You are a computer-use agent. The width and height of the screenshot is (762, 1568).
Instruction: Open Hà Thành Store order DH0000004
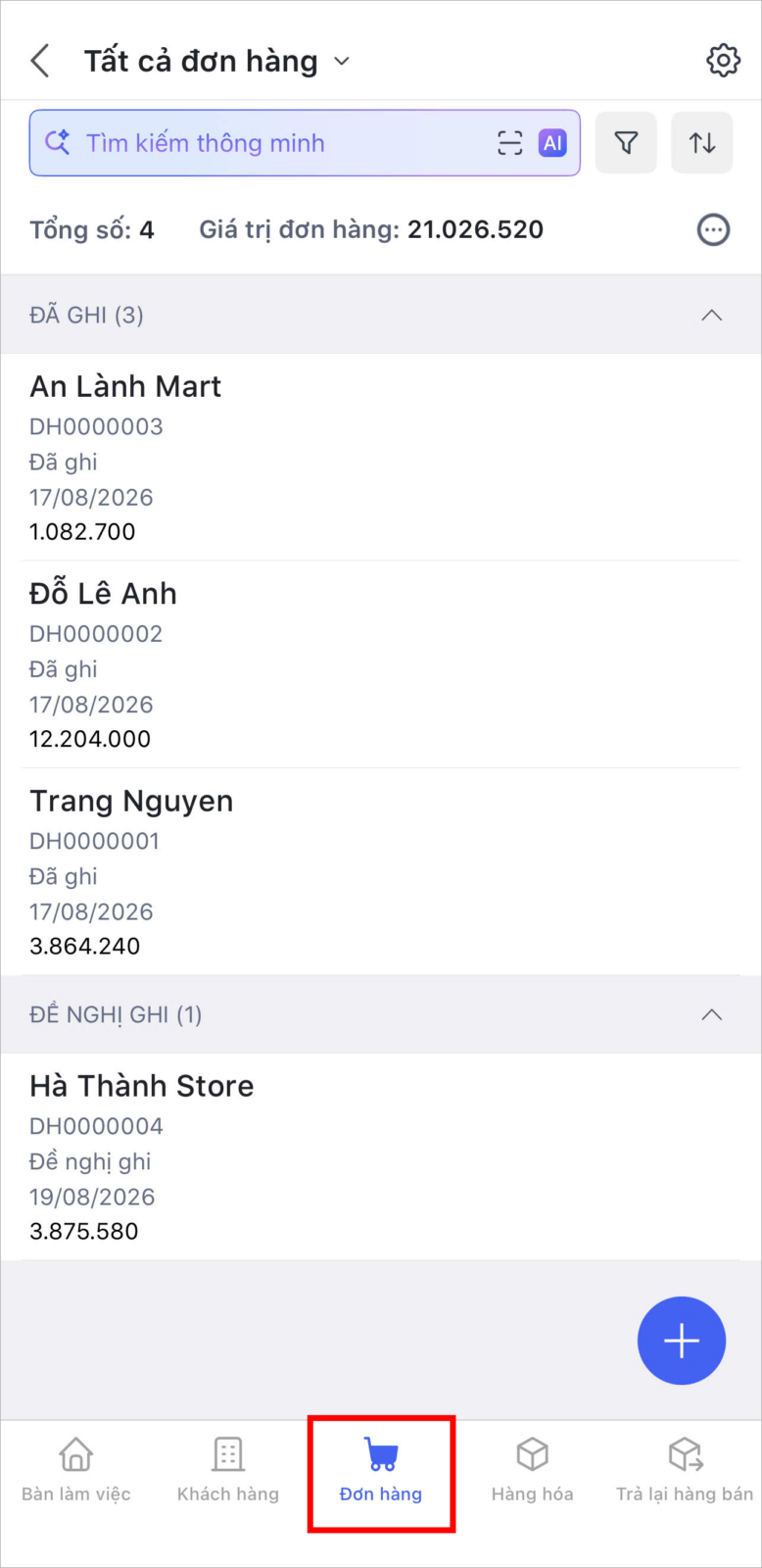[x=381, y=1156]
